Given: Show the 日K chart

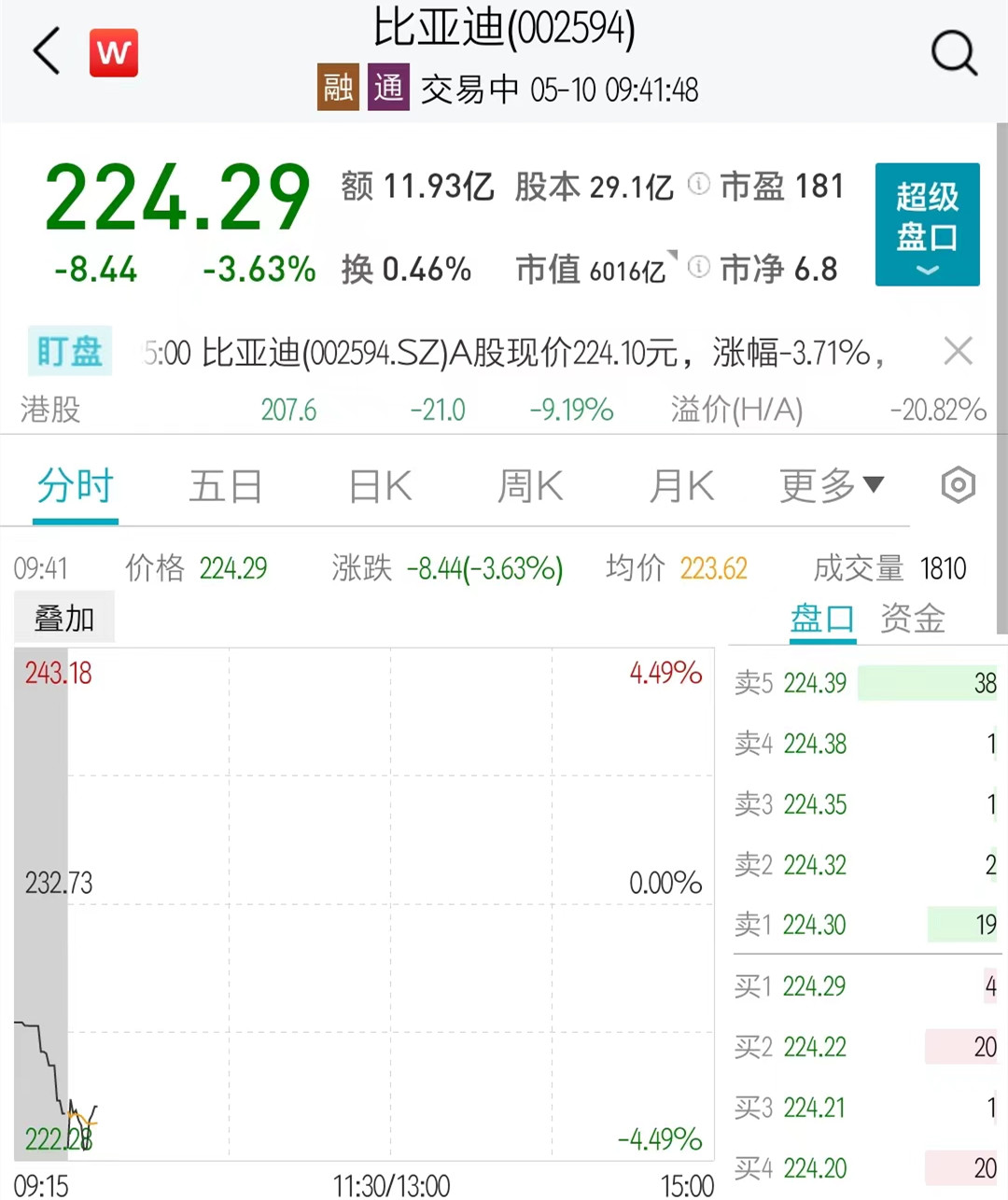Looking at the screenshot, I should pyautogui.click(x=380, y=486).
